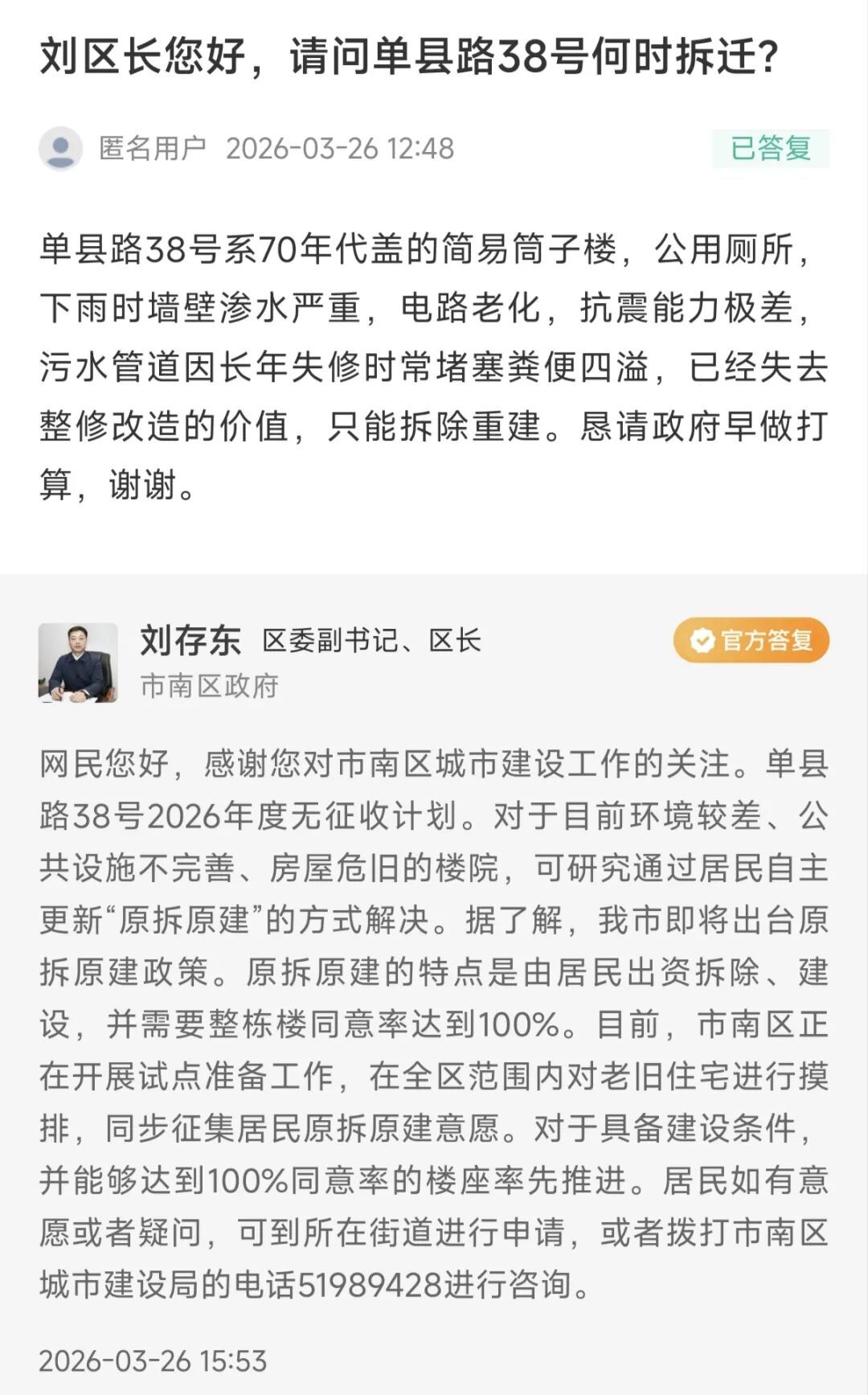Screen dimensions: 868x1395
Task: Tap the 匿名用户 avatar
Action: (x=60, y=149)
